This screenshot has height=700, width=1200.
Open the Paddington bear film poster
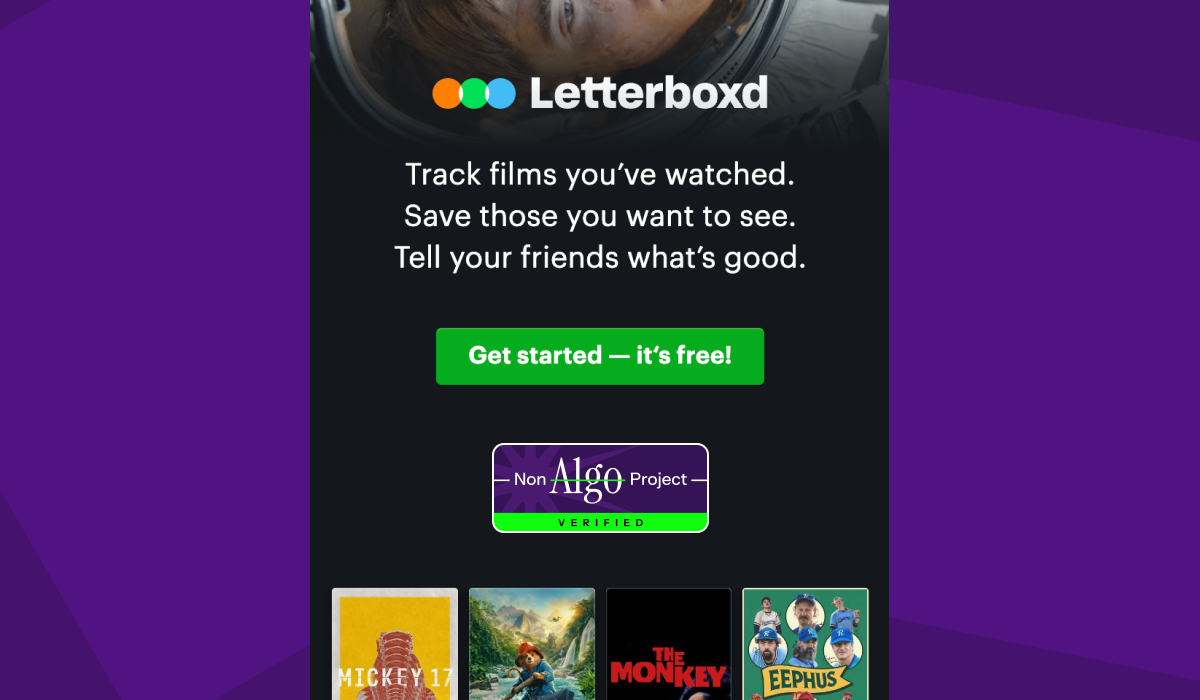[x=532, y=644]
